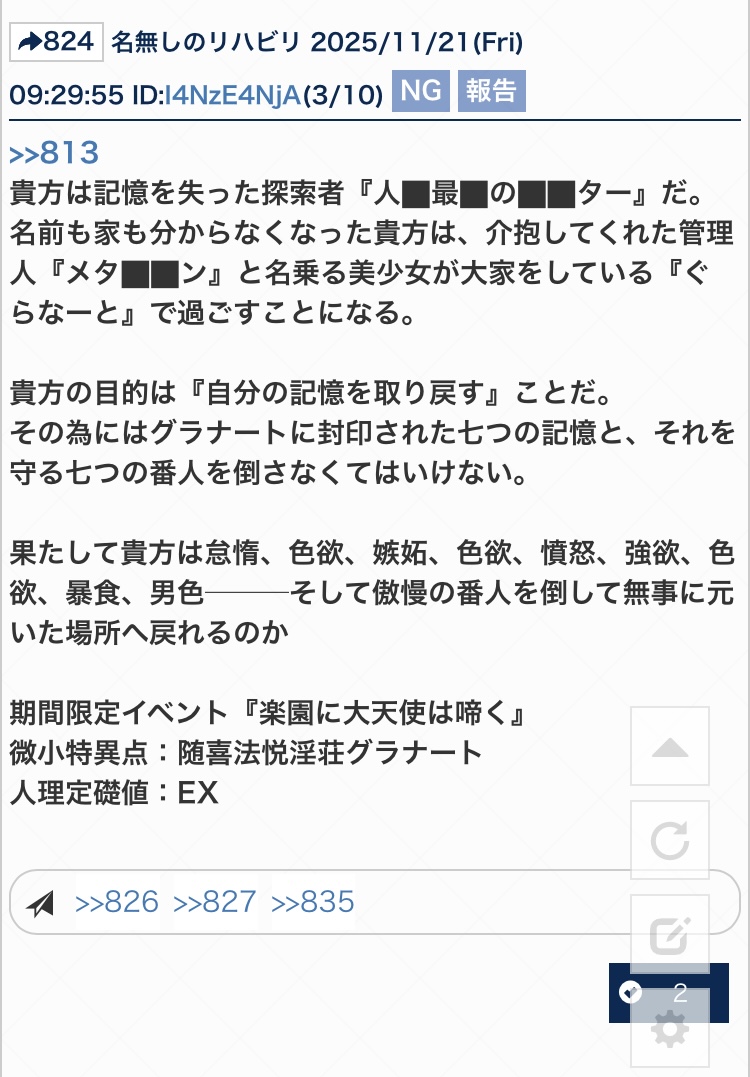Open reply >>827
This screenshot has height=1077, width=750.
coord(215,903)
